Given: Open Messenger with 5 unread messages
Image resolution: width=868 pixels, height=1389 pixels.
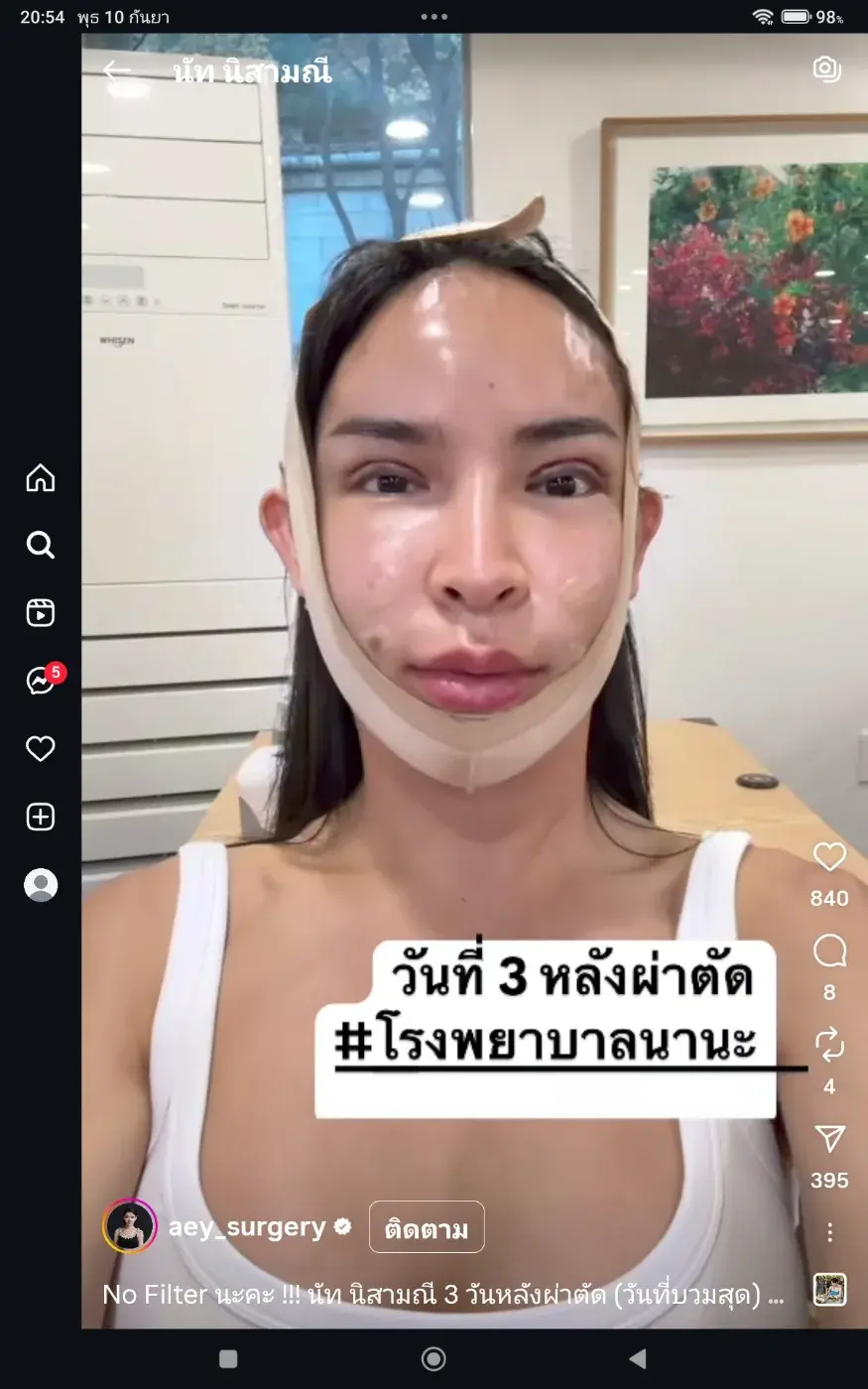Looking at the screenshot, I should 42,681.
